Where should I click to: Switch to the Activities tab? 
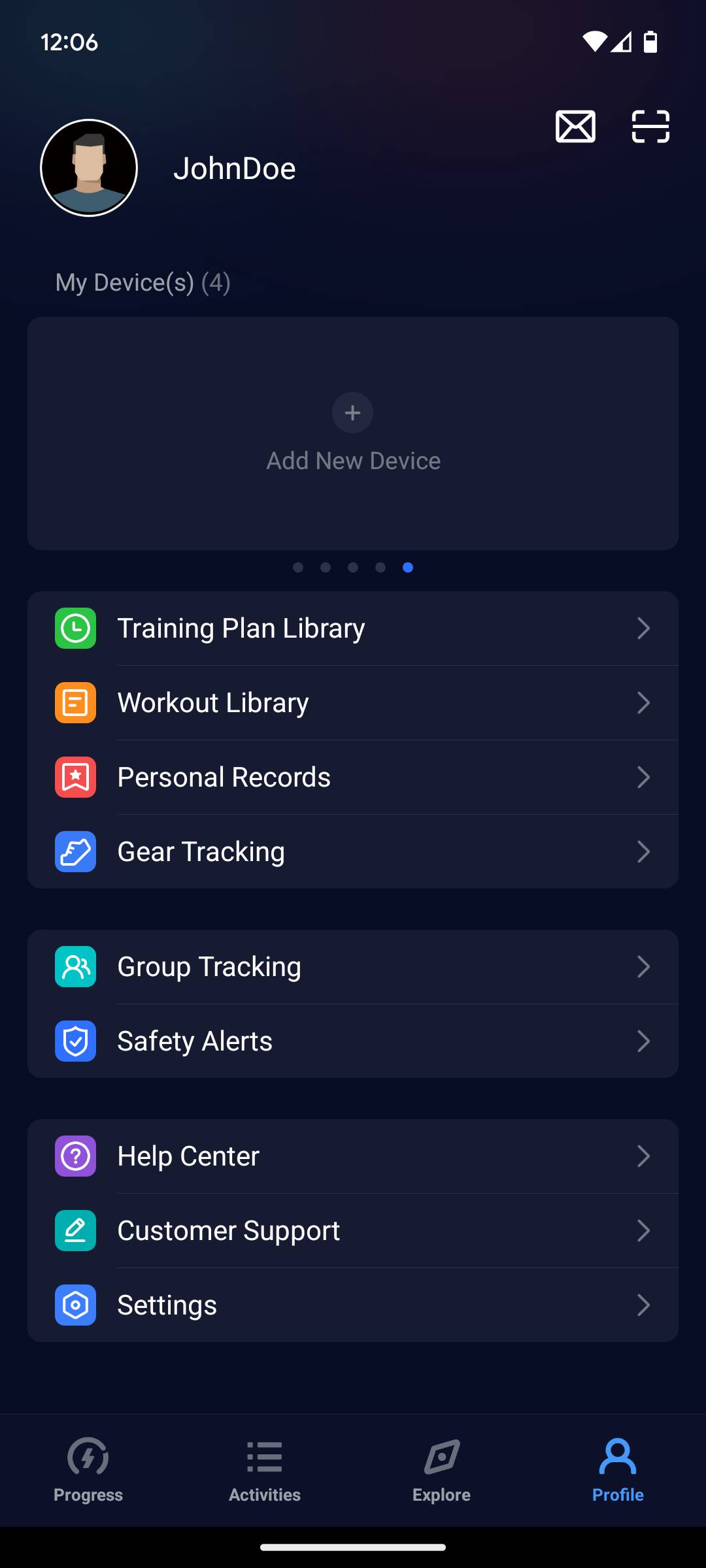click(x=265, y=1470)
